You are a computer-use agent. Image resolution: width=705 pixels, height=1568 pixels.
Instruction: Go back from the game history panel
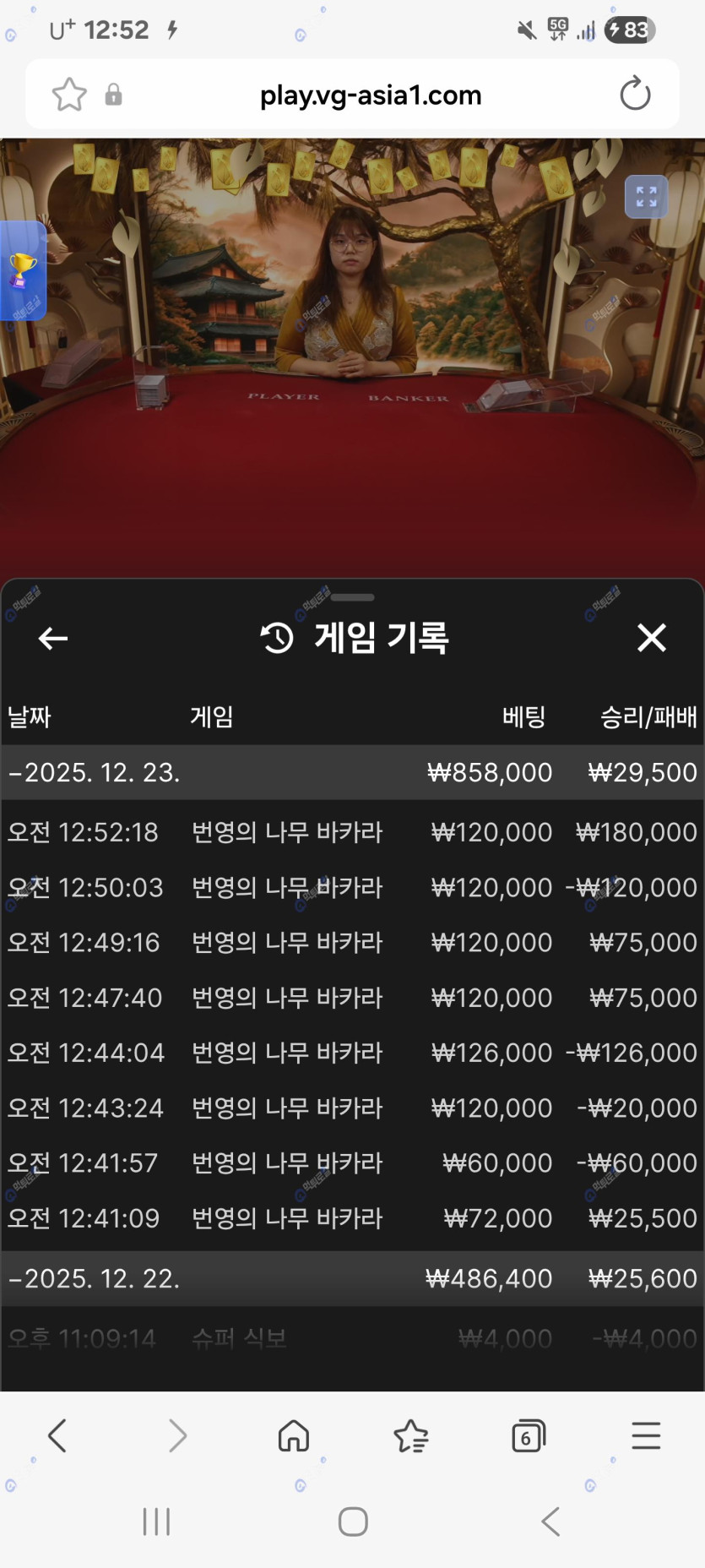53,639
